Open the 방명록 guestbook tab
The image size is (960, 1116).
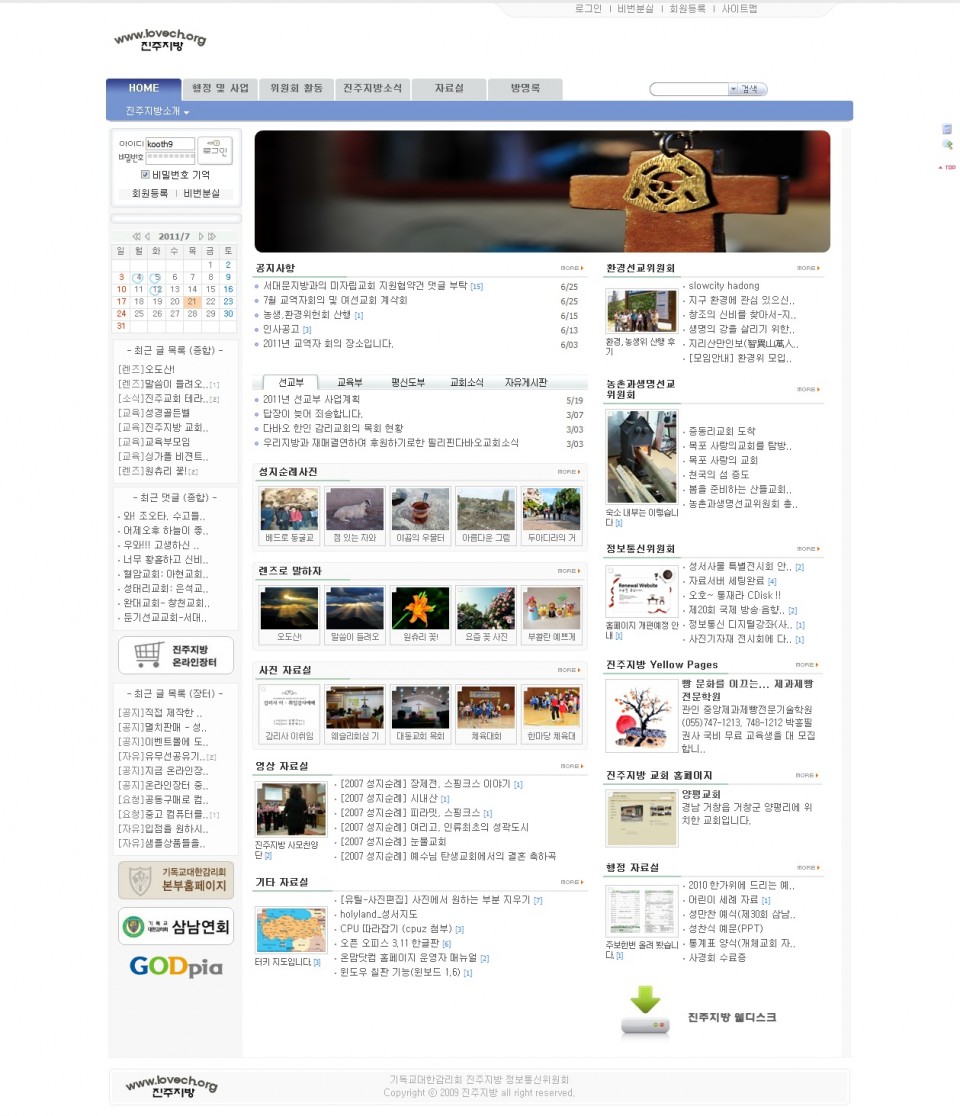tap(525, 89)
